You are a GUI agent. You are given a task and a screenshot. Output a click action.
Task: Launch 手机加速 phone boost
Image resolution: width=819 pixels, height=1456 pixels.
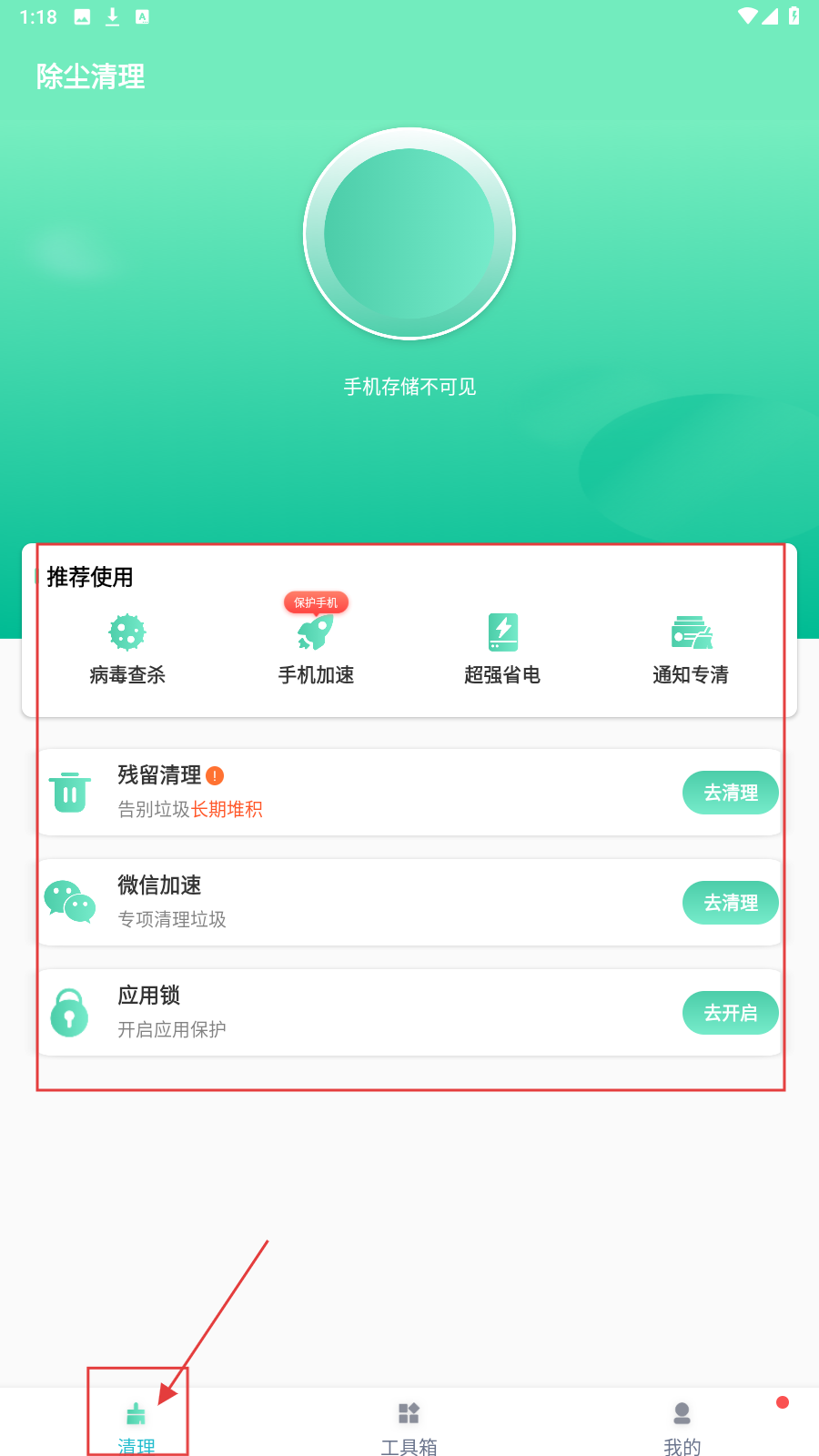[316, 648]
